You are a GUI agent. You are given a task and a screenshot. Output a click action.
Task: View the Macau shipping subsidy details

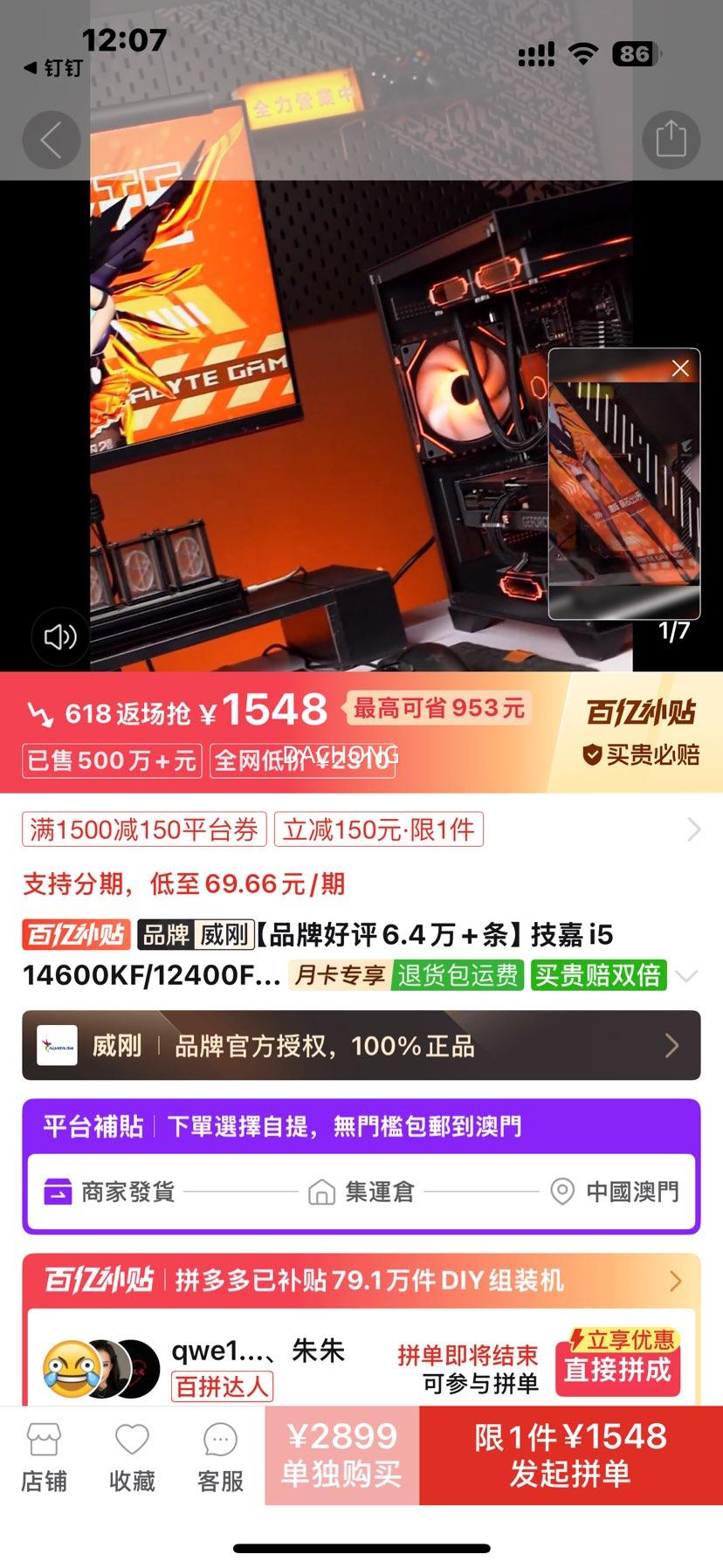361,1166
